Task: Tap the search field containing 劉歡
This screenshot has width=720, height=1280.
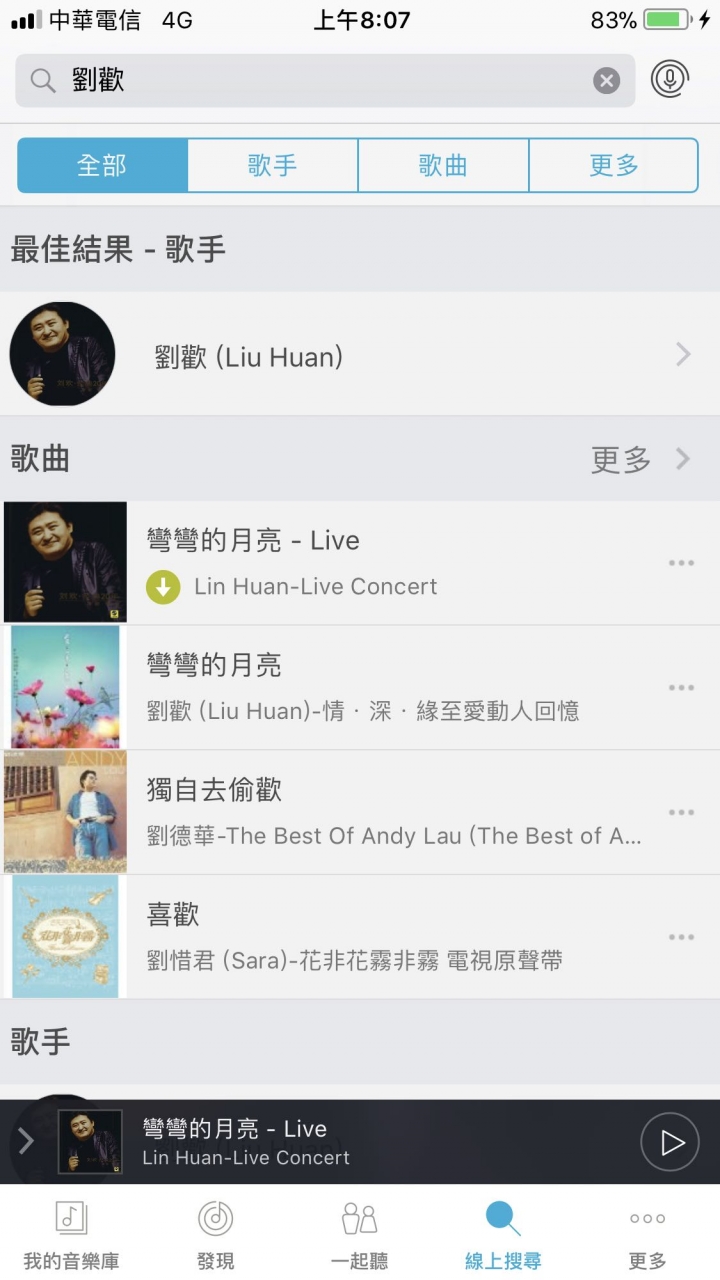Action: coord(320,81)
